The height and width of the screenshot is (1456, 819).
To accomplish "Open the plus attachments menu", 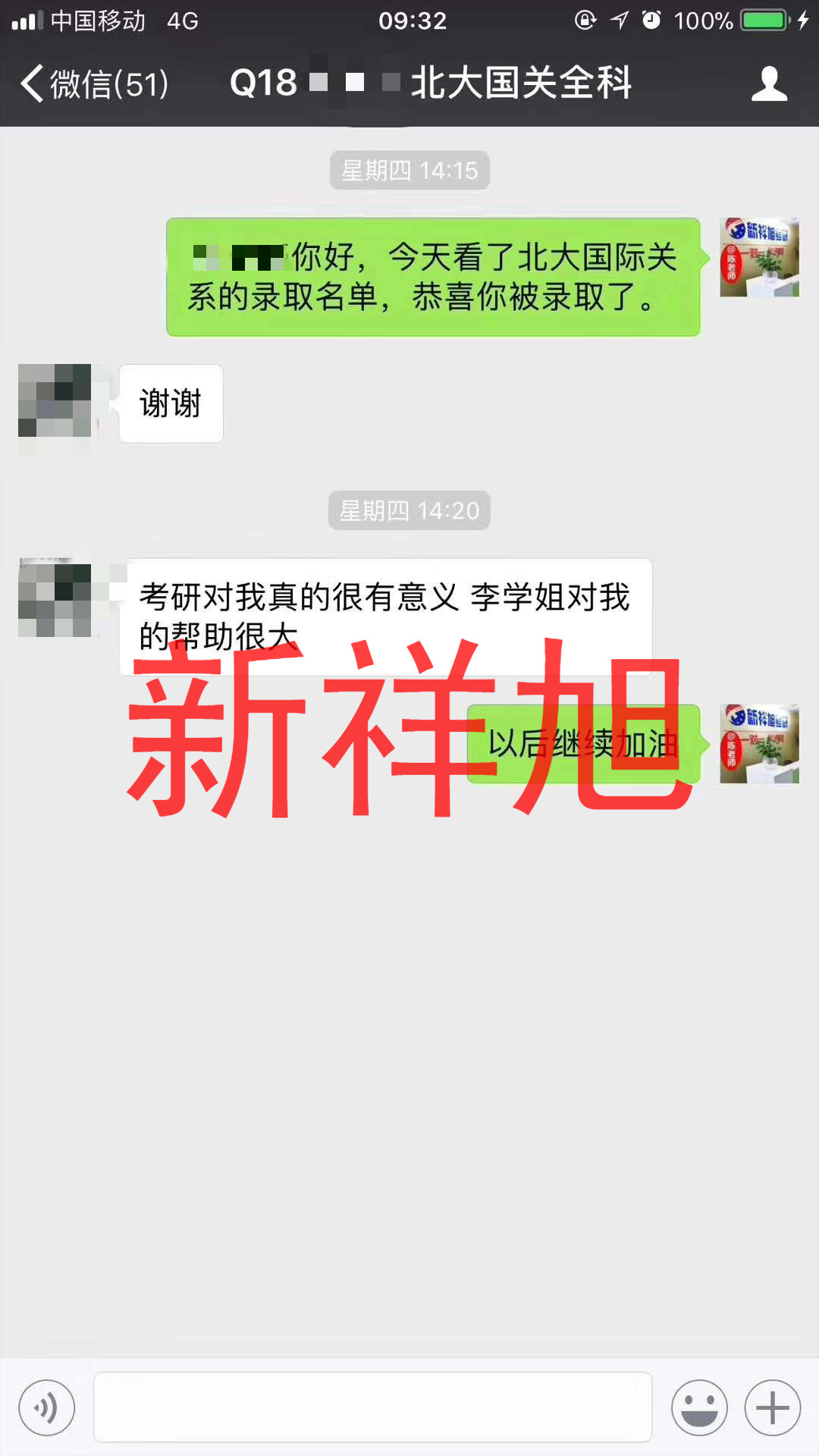I will 772,1407.
